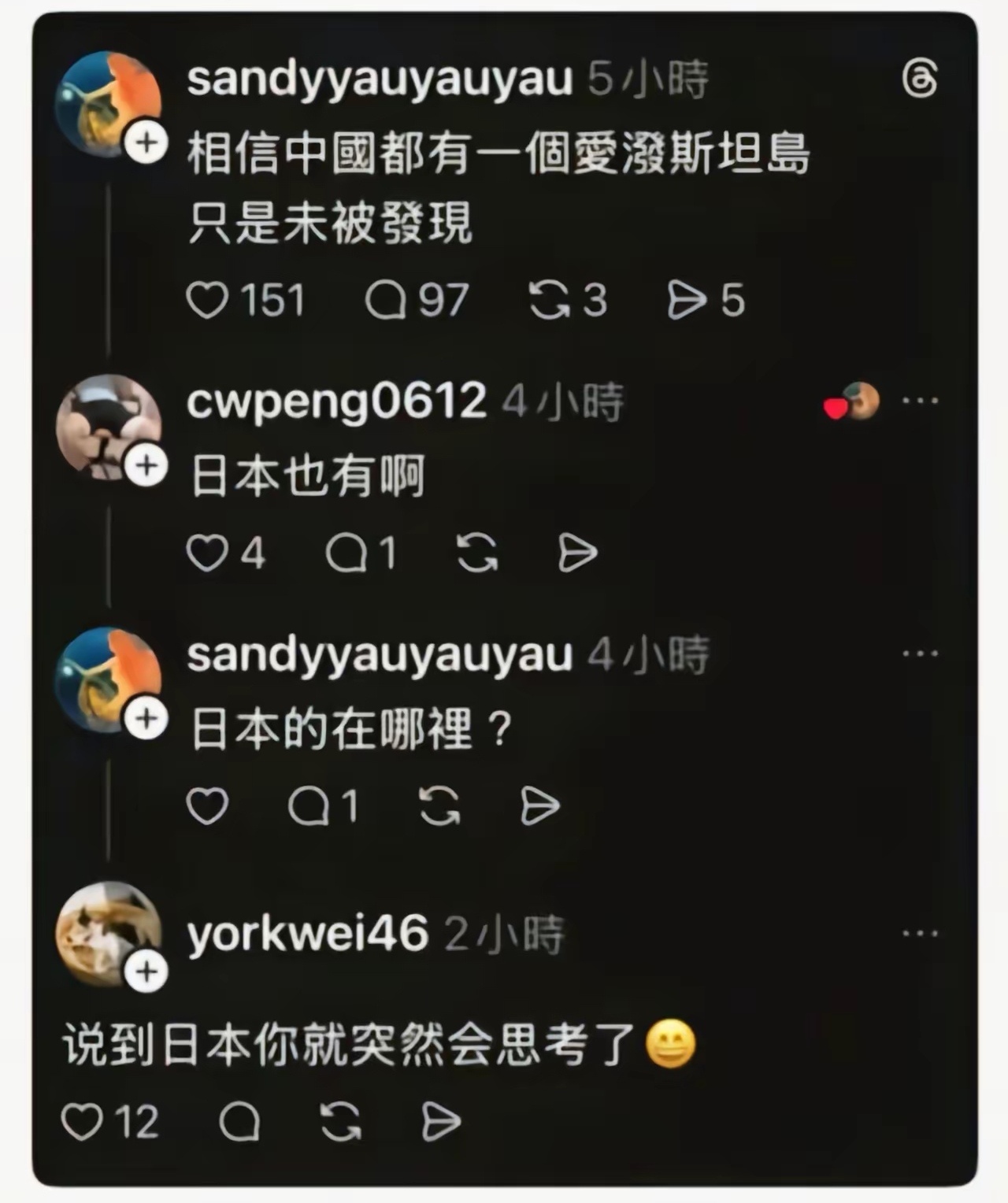Viewport: 1008px width, 1203px height.
Task: Open more options for the "日本的在哪裡？" reply
Action: tap(920, 654)
